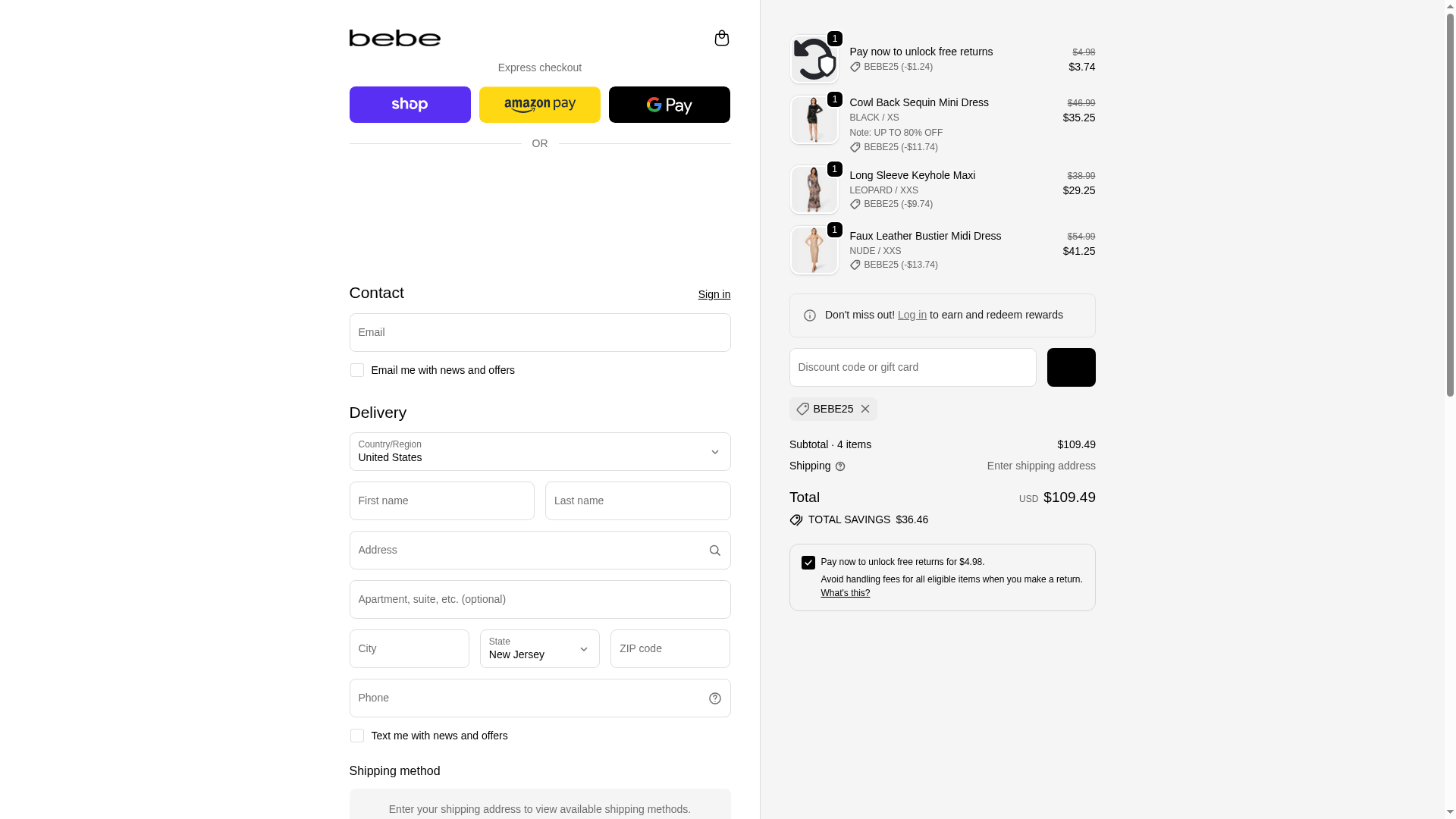Check out with Amazon Pay

pyautogui.click(x=539, y=105)
